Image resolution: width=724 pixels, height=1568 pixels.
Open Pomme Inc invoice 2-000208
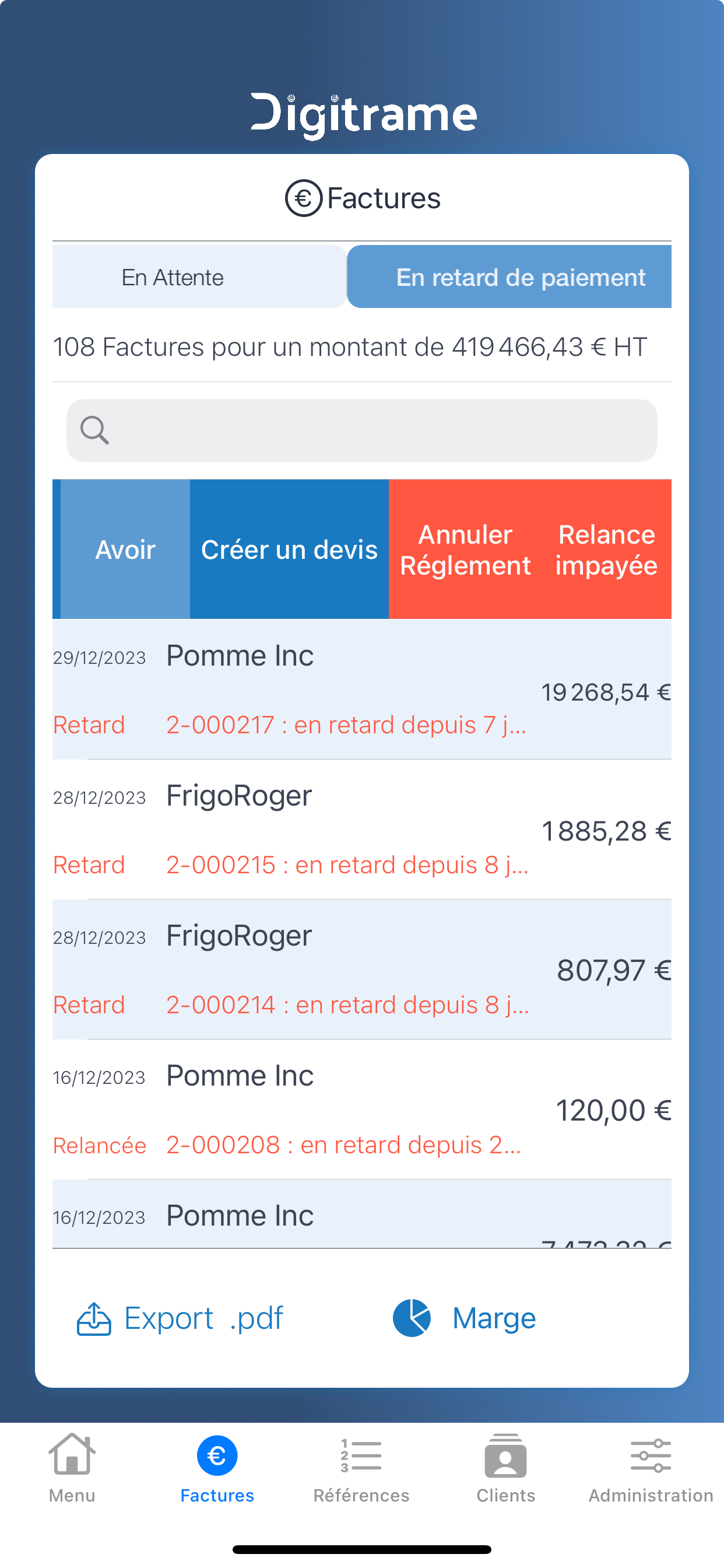[x=362, y=1109]
